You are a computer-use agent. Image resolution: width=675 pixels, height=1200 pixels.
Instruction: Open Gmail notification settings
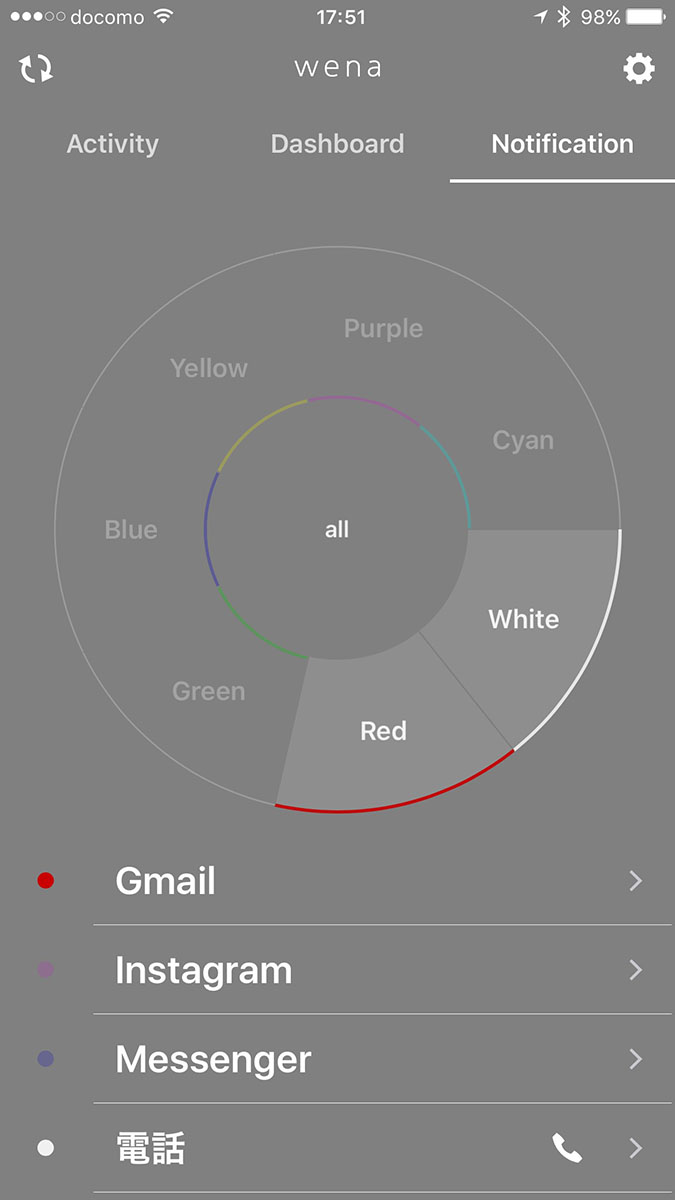(380, 881)
